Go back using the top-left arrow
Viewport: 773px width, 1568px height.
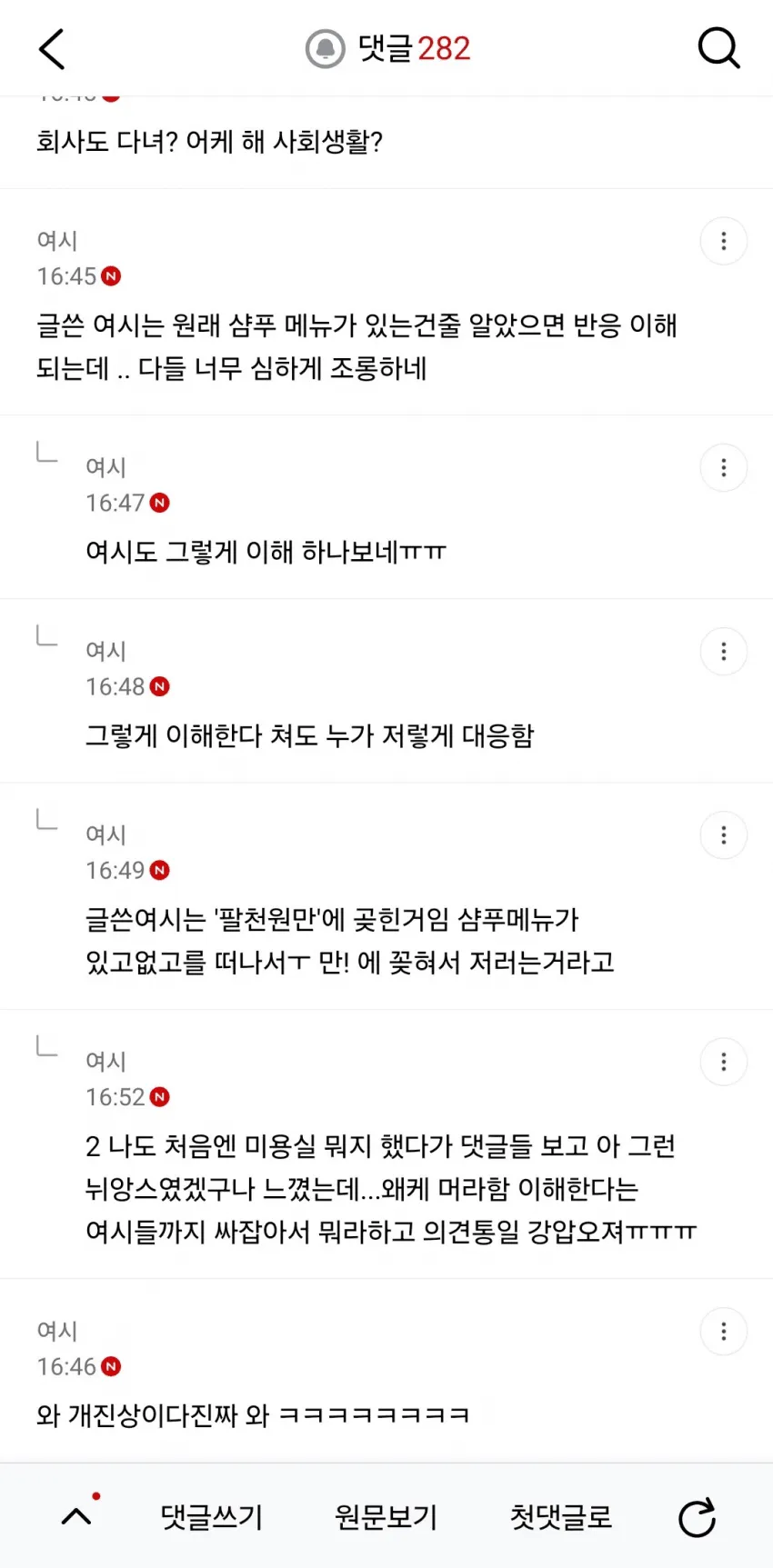pos(53,49)
